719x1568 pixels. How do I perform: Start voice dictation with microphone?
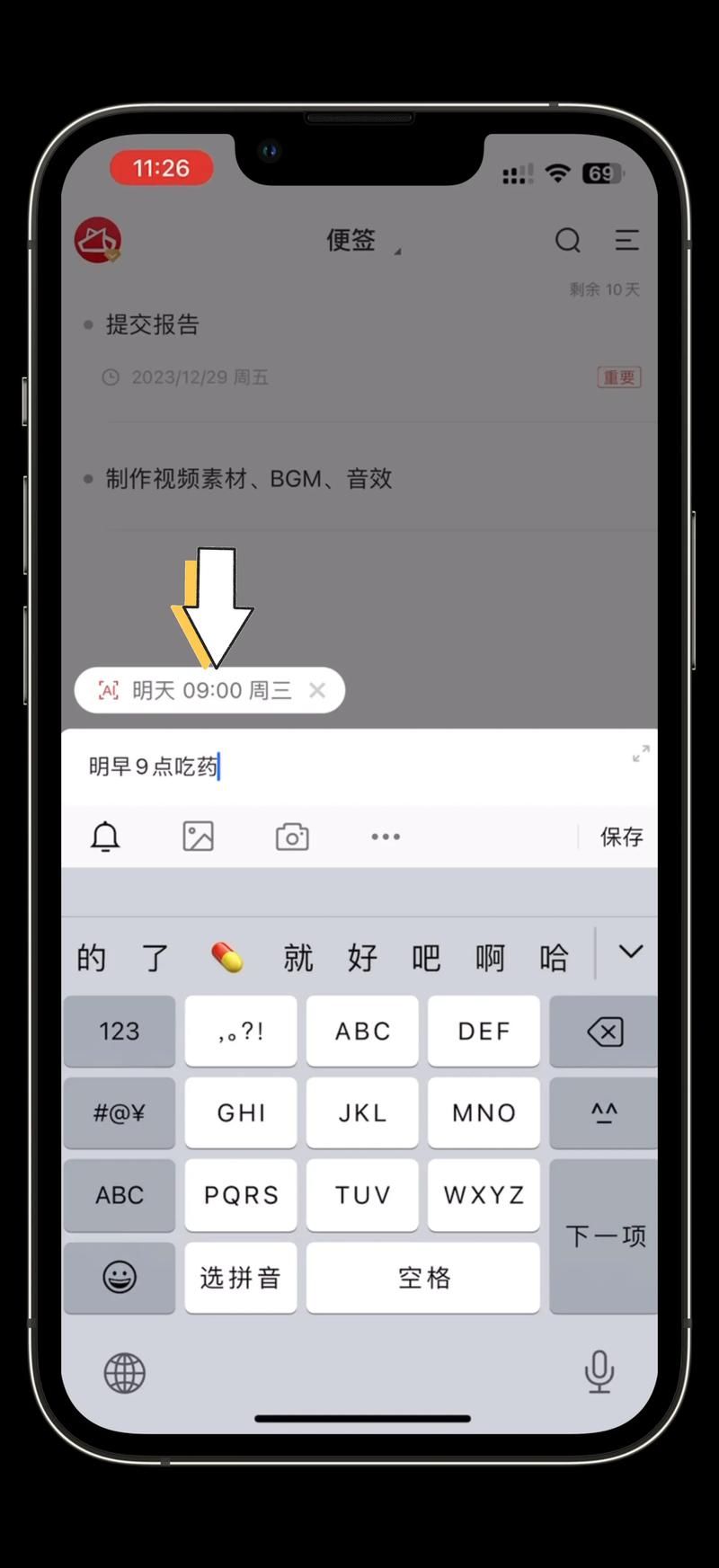click(599, 1371)
